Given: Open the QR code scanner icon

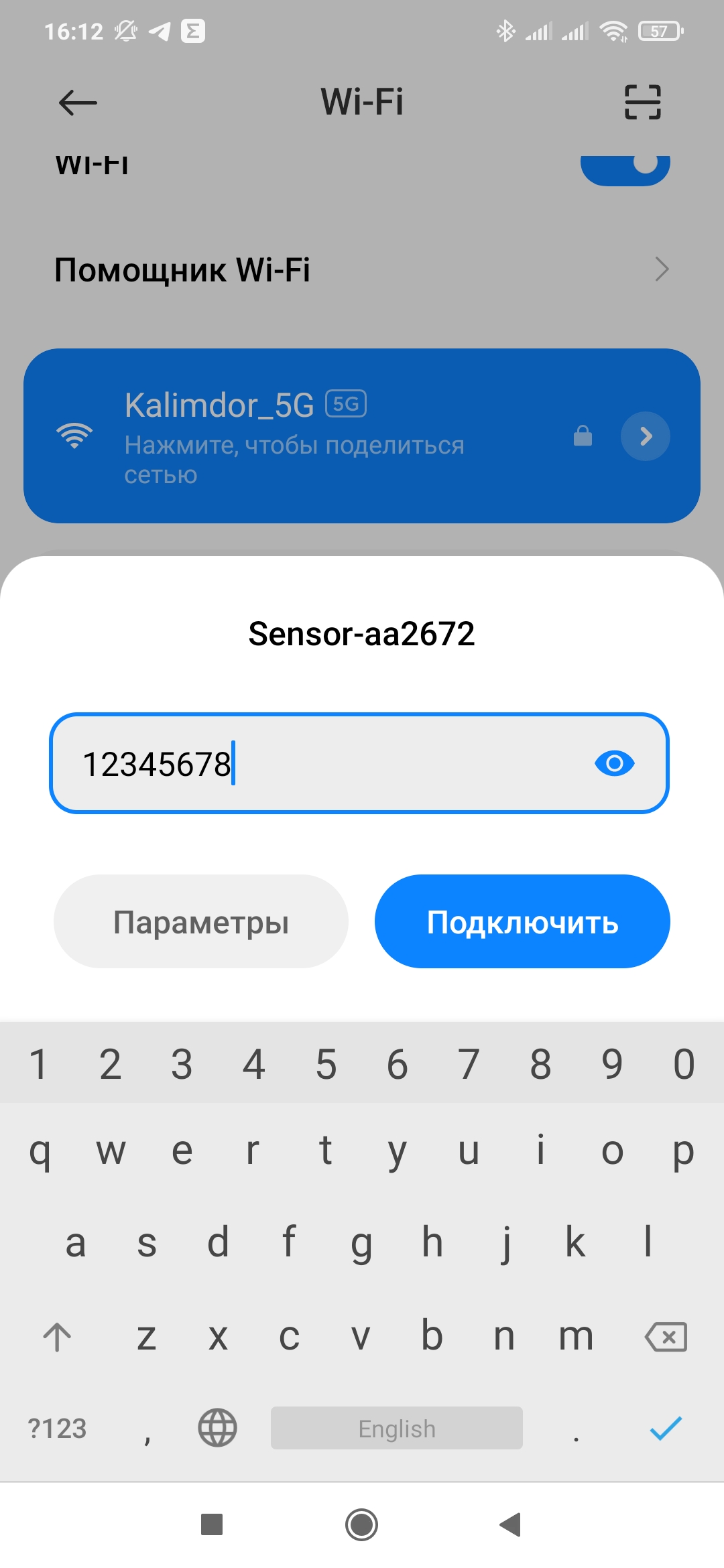Looking at the screenshot, I should point(642,103).
